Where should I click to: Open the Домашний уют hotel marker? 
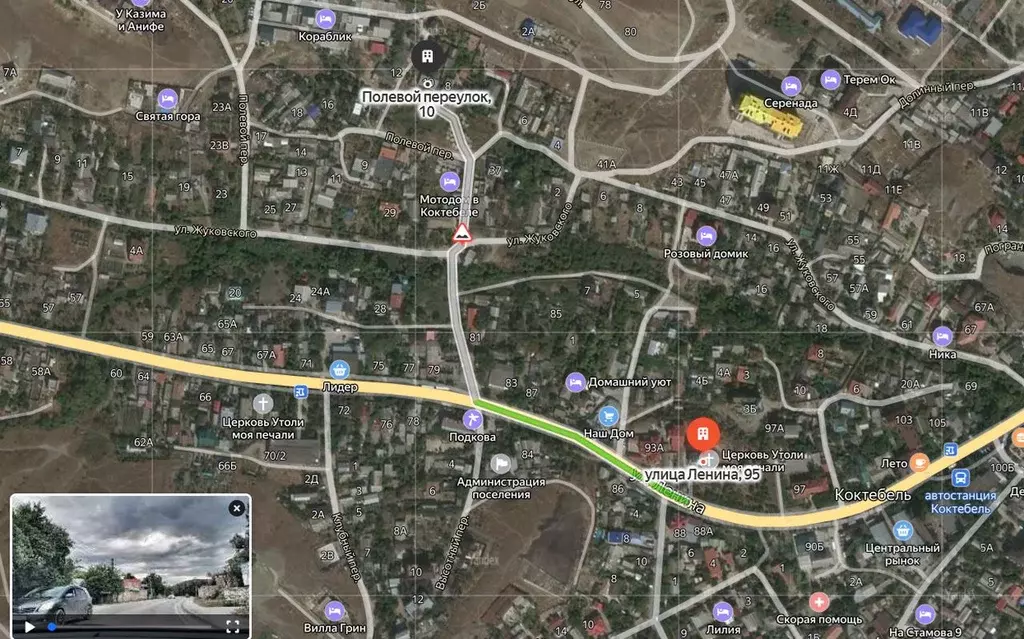[x=574, y=382]
